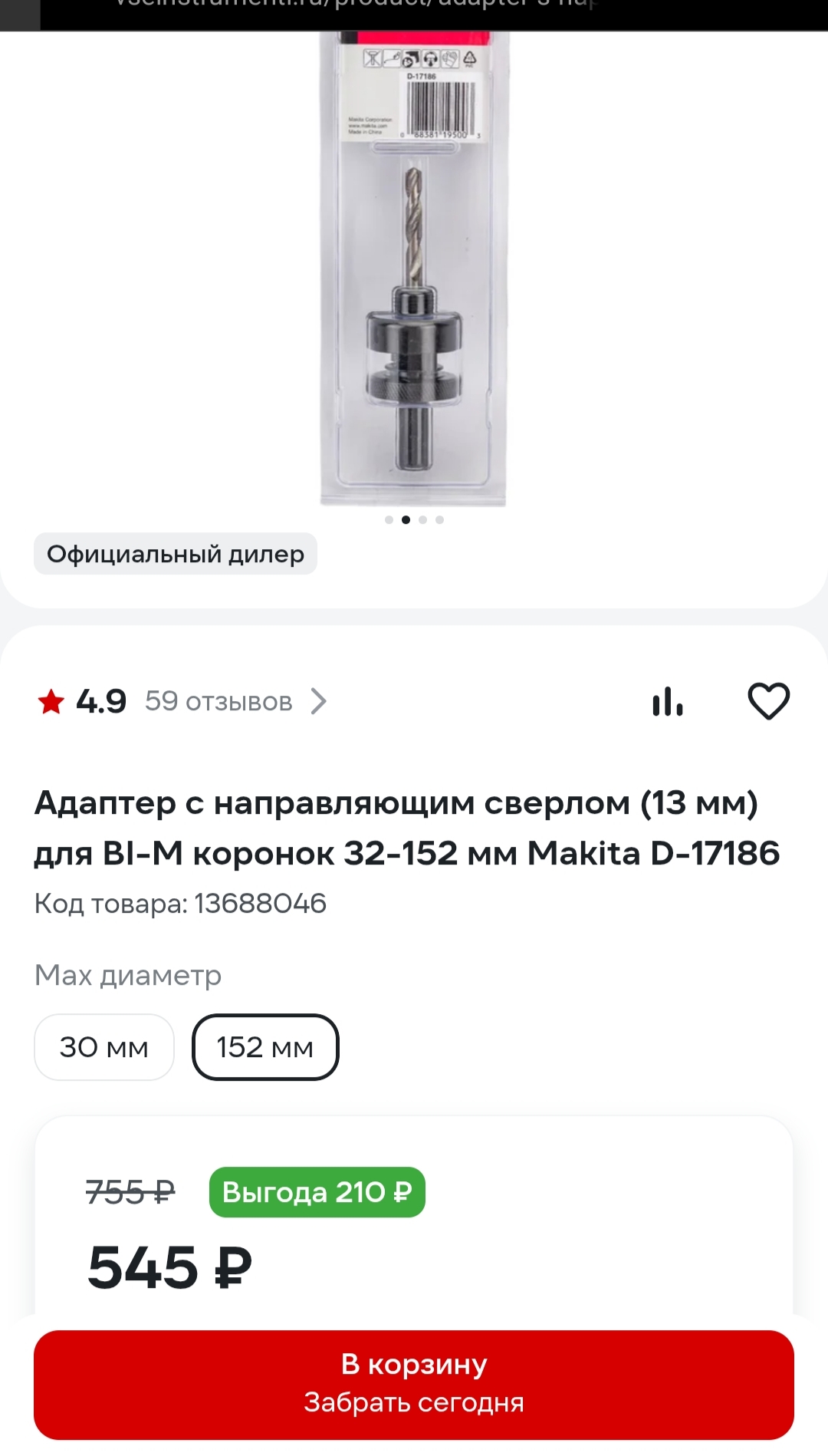Click the first carousel dot
828x1456 pixels.
[x=390, y=519]
